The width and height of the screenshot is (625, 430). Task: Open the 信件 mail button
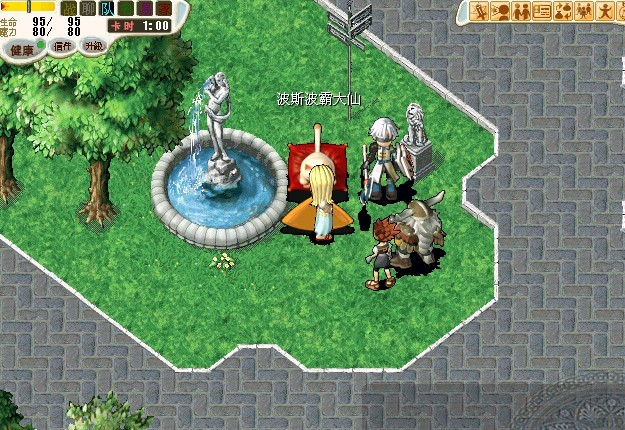click(63, 46)
